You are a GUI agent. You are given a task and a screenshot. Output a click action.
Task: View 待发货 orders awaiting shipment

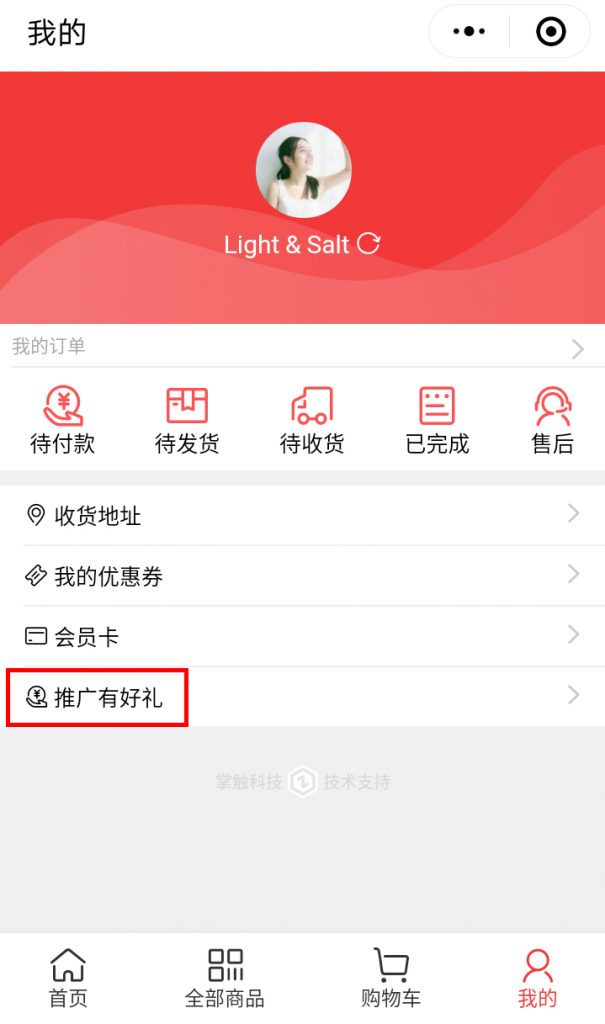187,420
